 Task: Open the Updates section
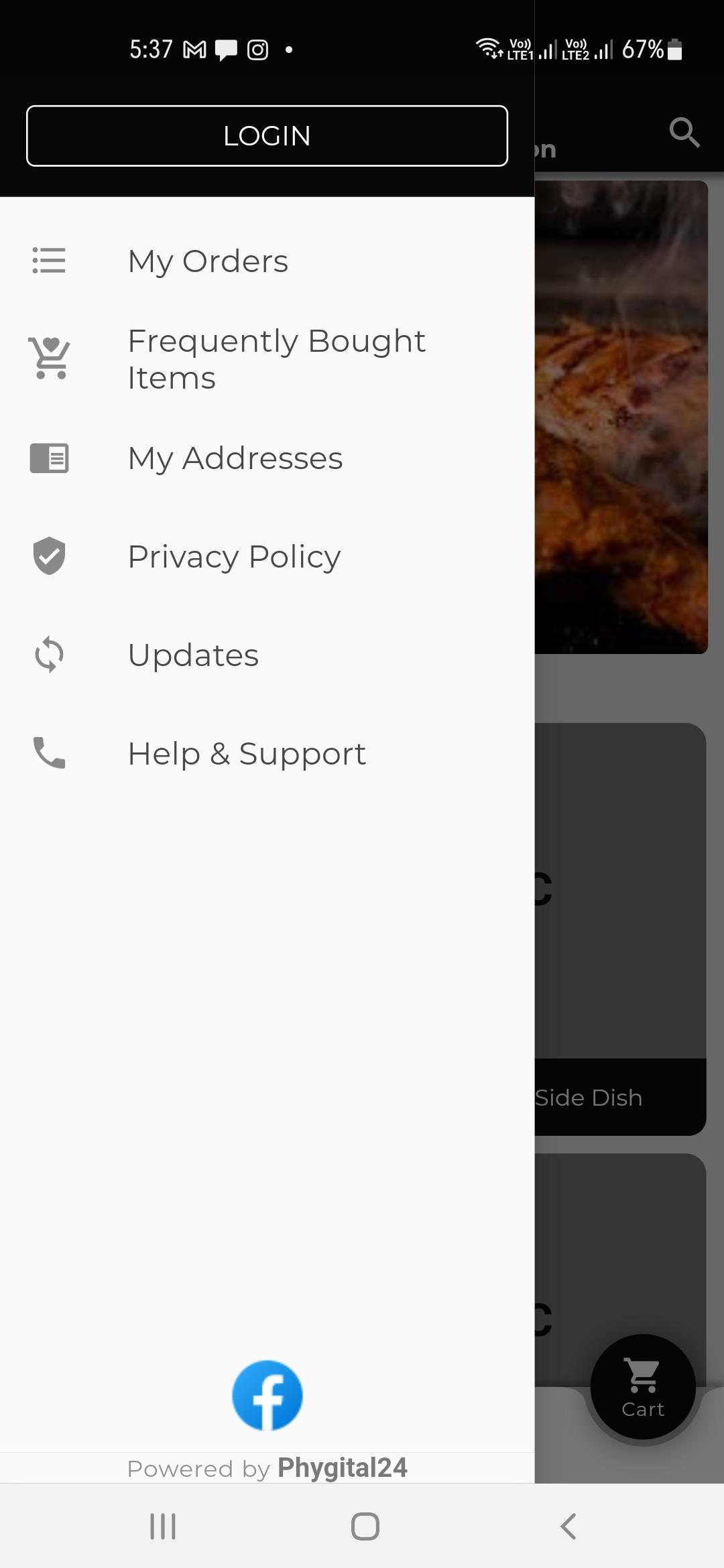(x=193, y=655)
